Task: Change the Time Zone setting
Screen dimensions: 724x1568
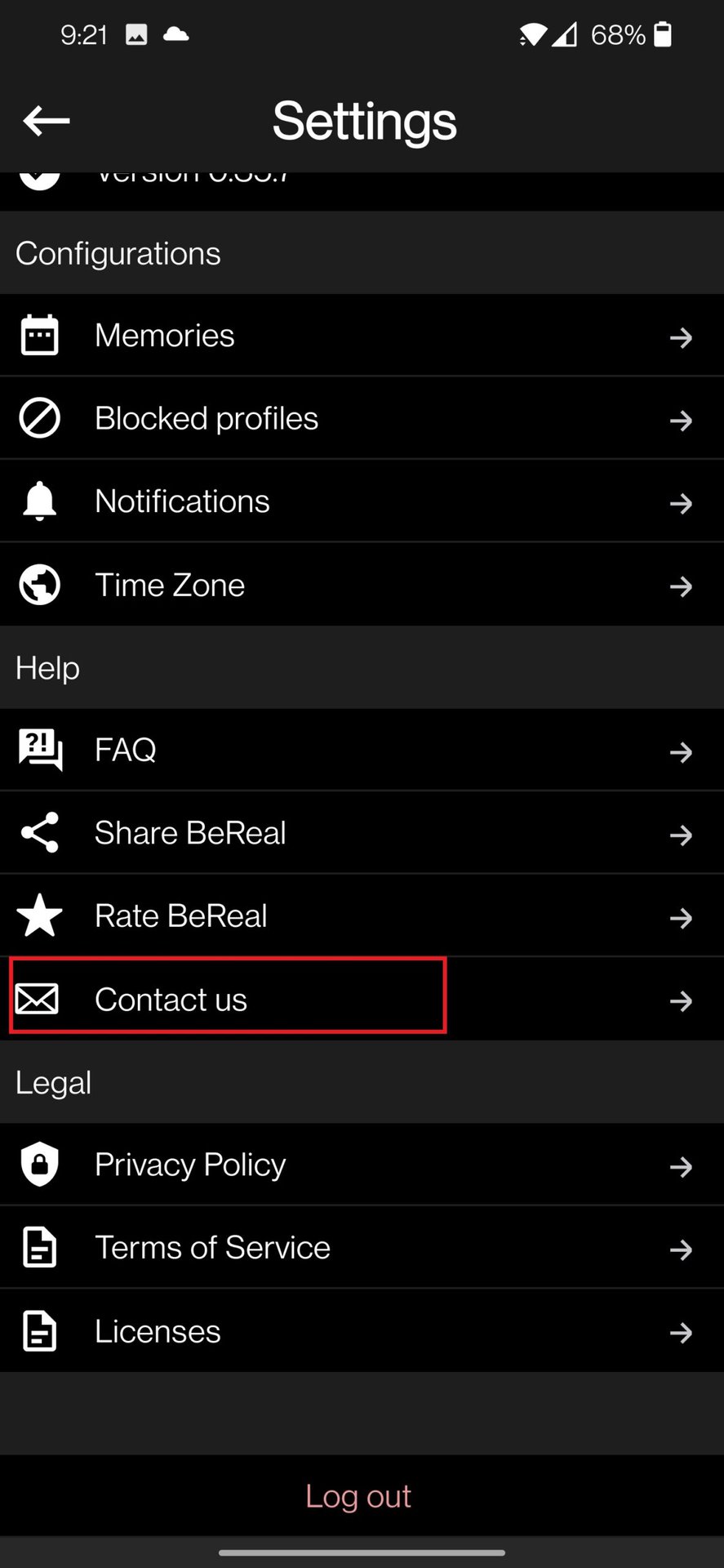Action: (362, 585)
